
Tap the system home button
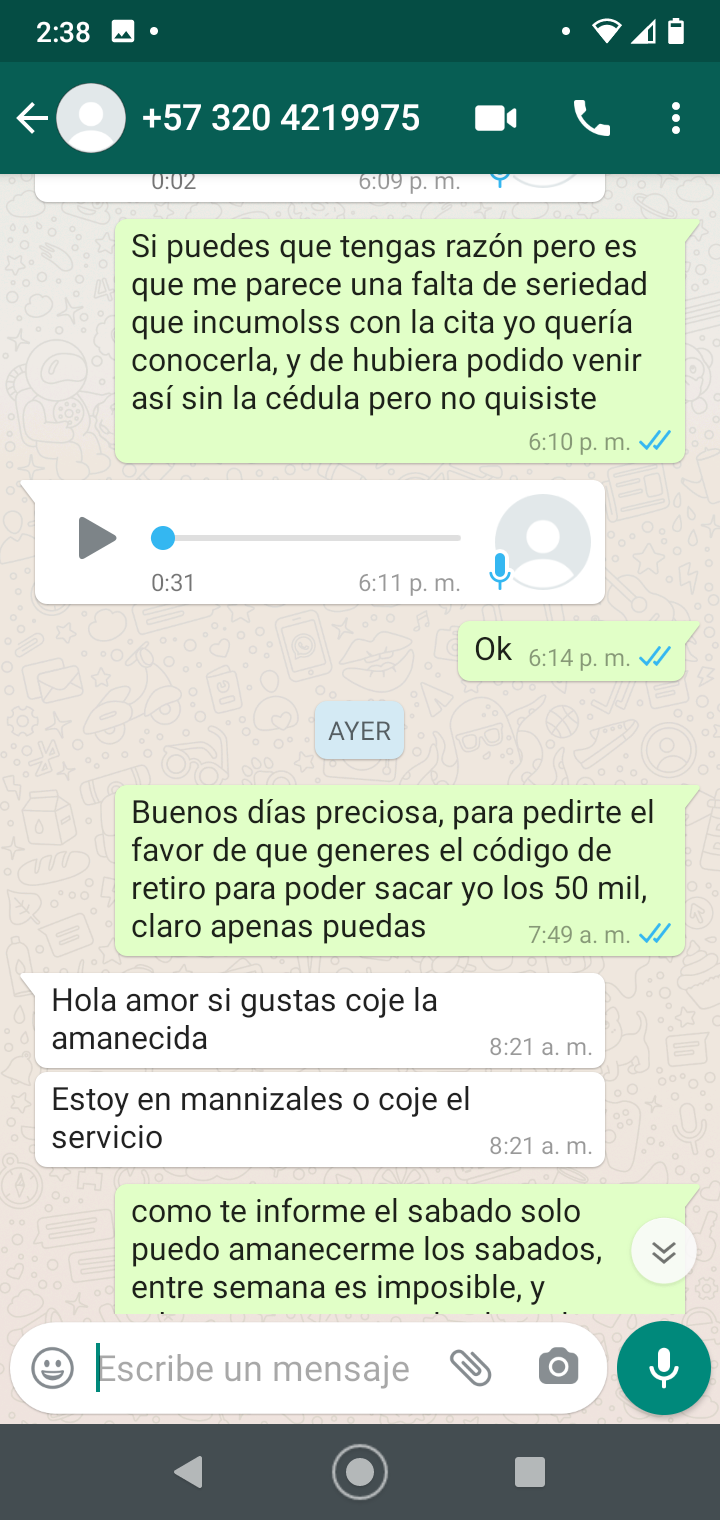pos(360,1472)
